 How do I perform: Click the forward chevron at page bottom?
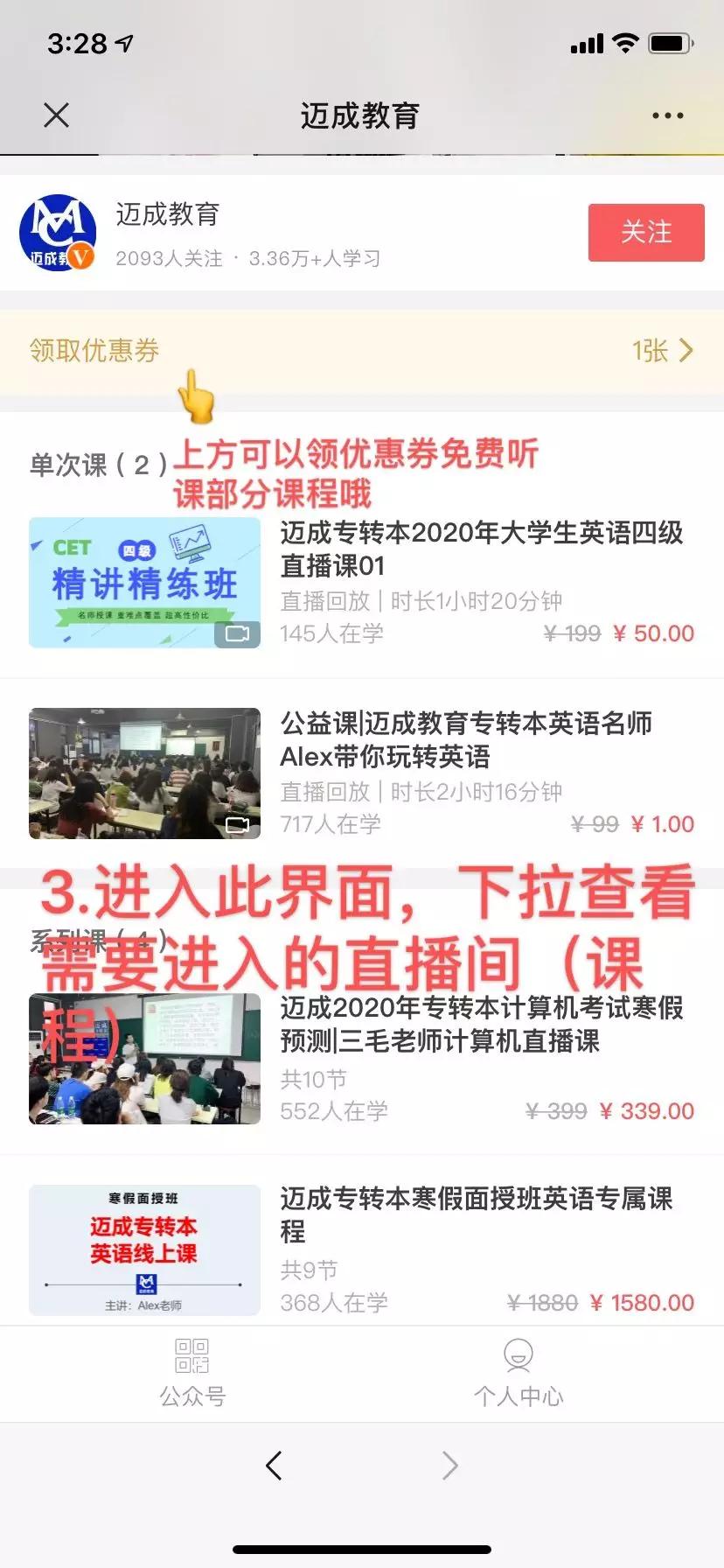[449, 1466]
